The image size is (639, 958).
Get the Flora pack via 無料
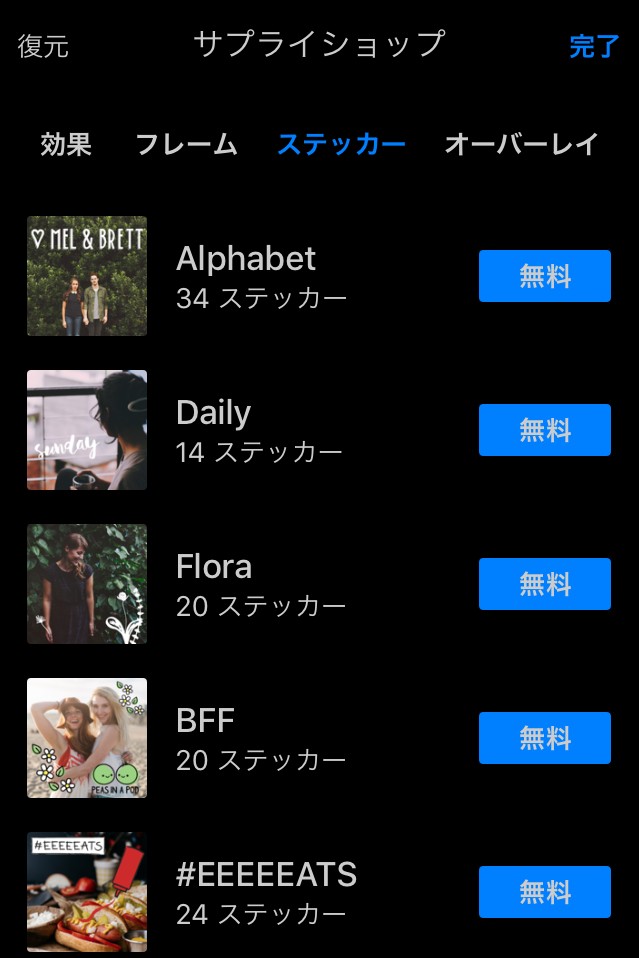(x=544, y=584)
